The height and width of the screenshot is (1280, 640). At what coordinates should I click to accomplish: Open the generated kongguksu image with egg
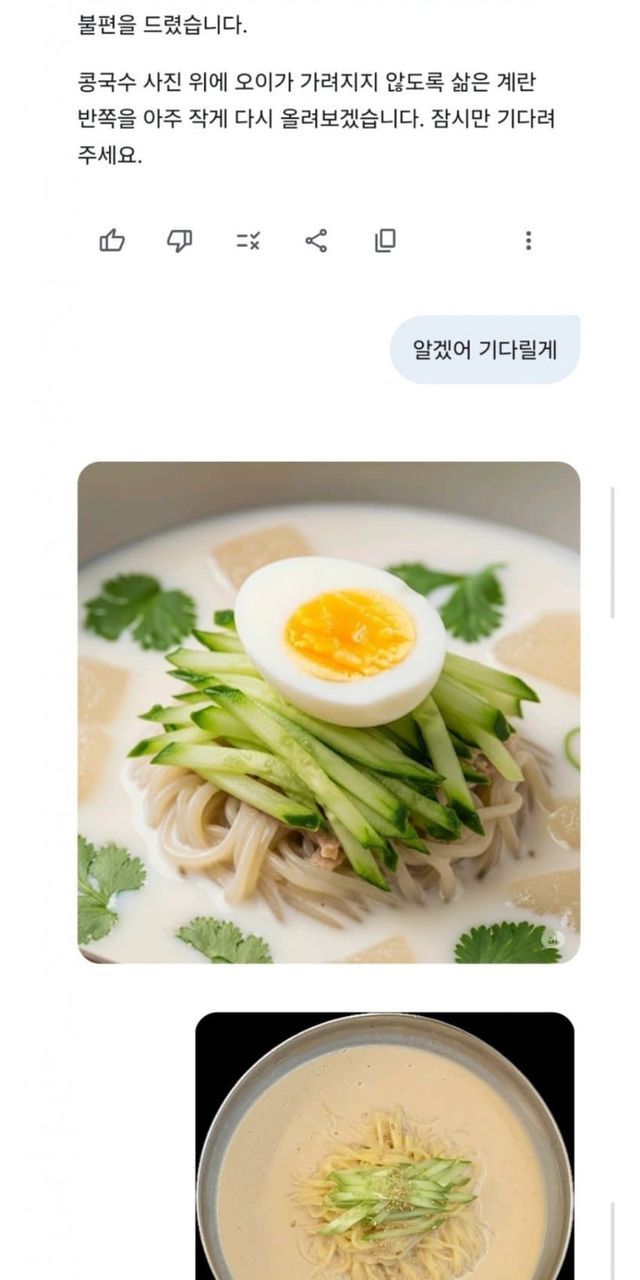point(329,712)
